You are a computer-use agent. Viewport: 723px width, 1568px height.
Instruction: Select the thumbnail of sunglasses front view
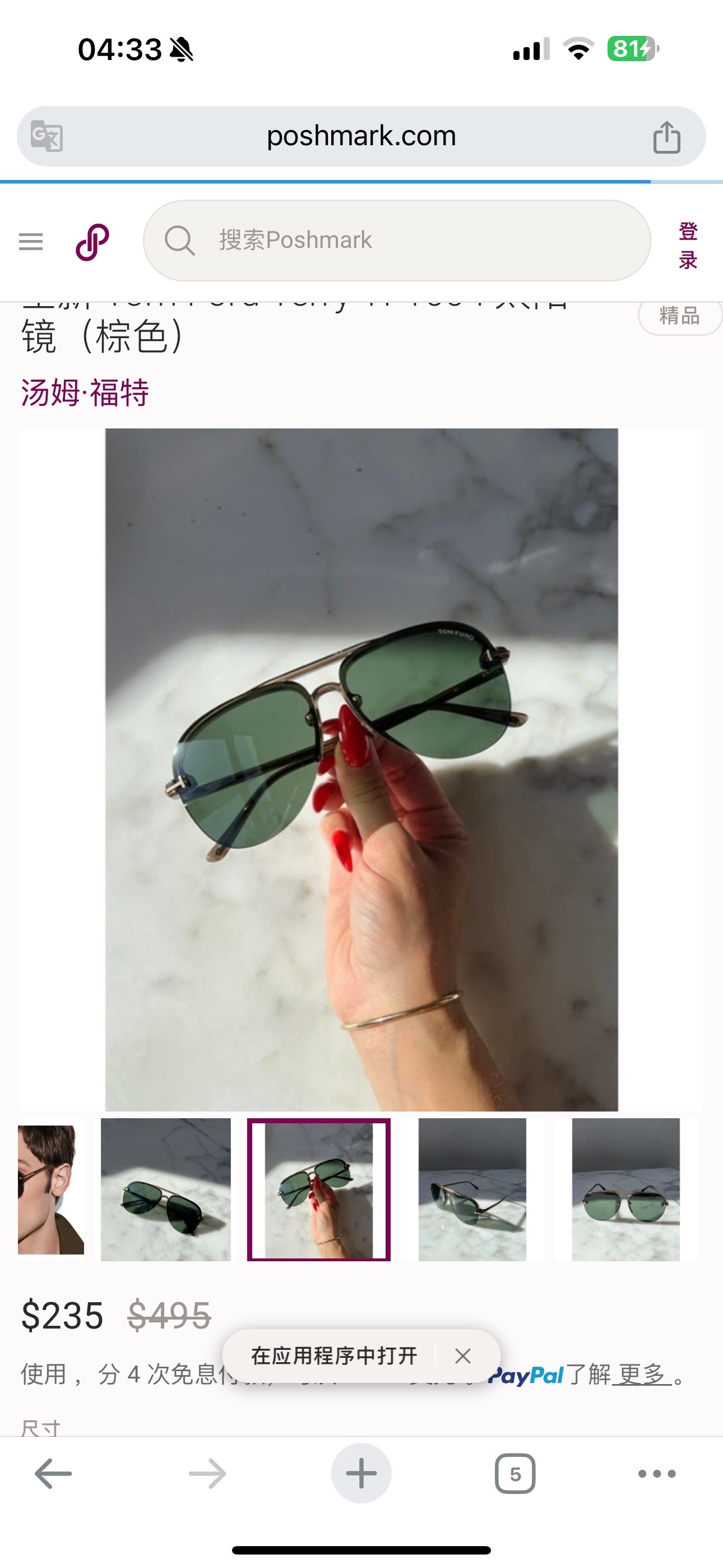(625, 1189)
